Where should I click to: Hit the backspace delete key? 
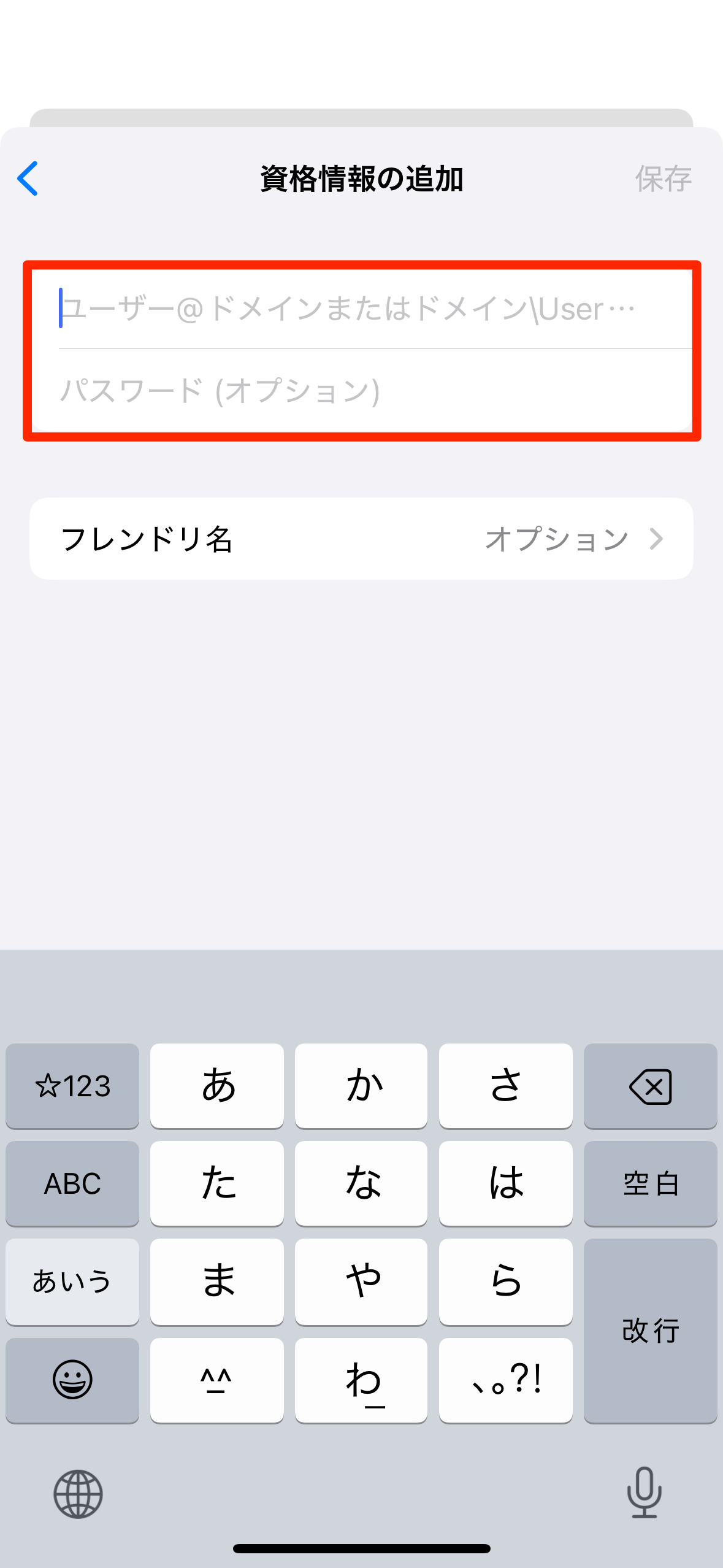pyautogui.click(x=650, y=1086)
